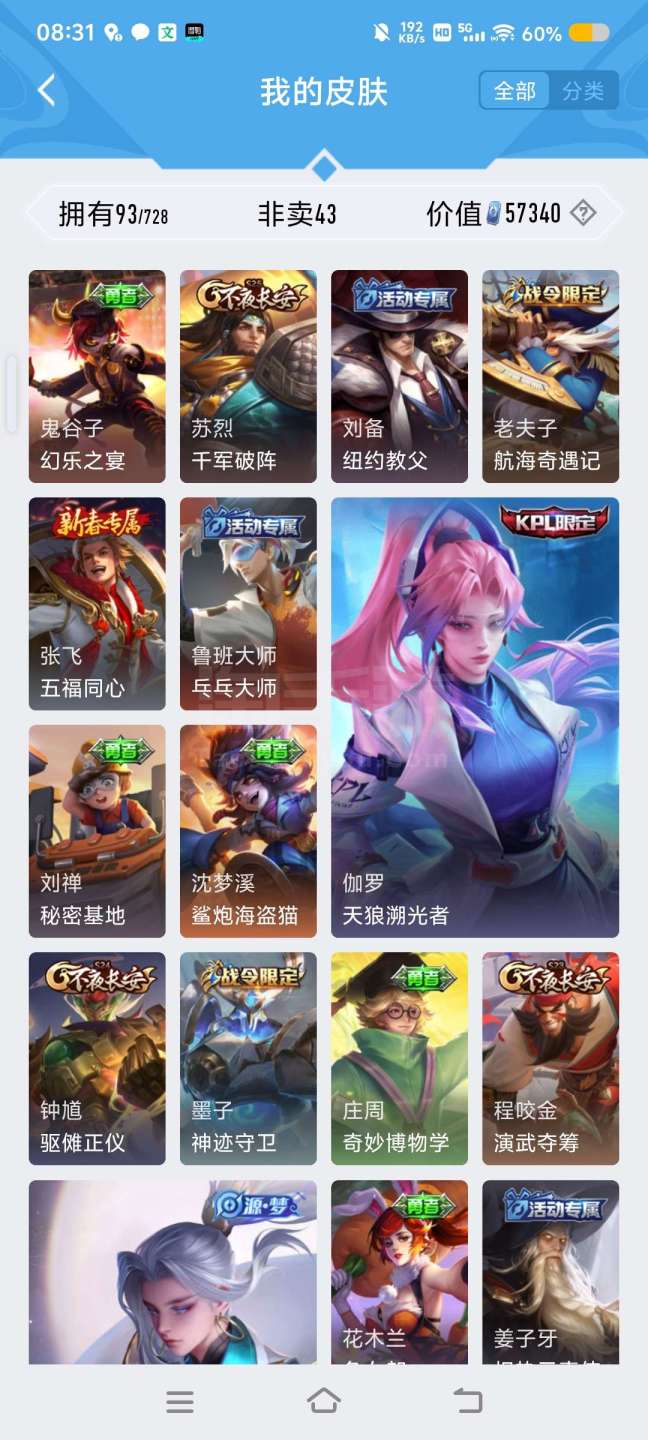The width and height of the screenshot is (648, 1440).
Task: Open the 姜子牙 skin card
Action: click(x=550, y=1270)
